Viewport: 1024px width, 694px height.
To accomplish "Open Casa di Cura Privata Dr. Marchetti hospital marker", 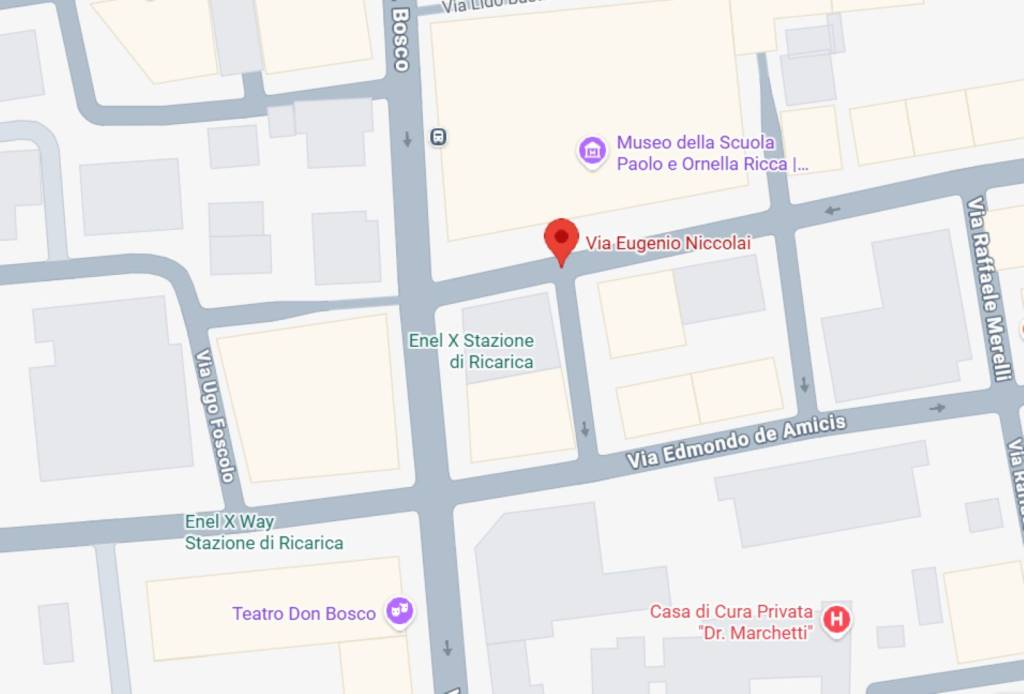I will tap(836, 621).
